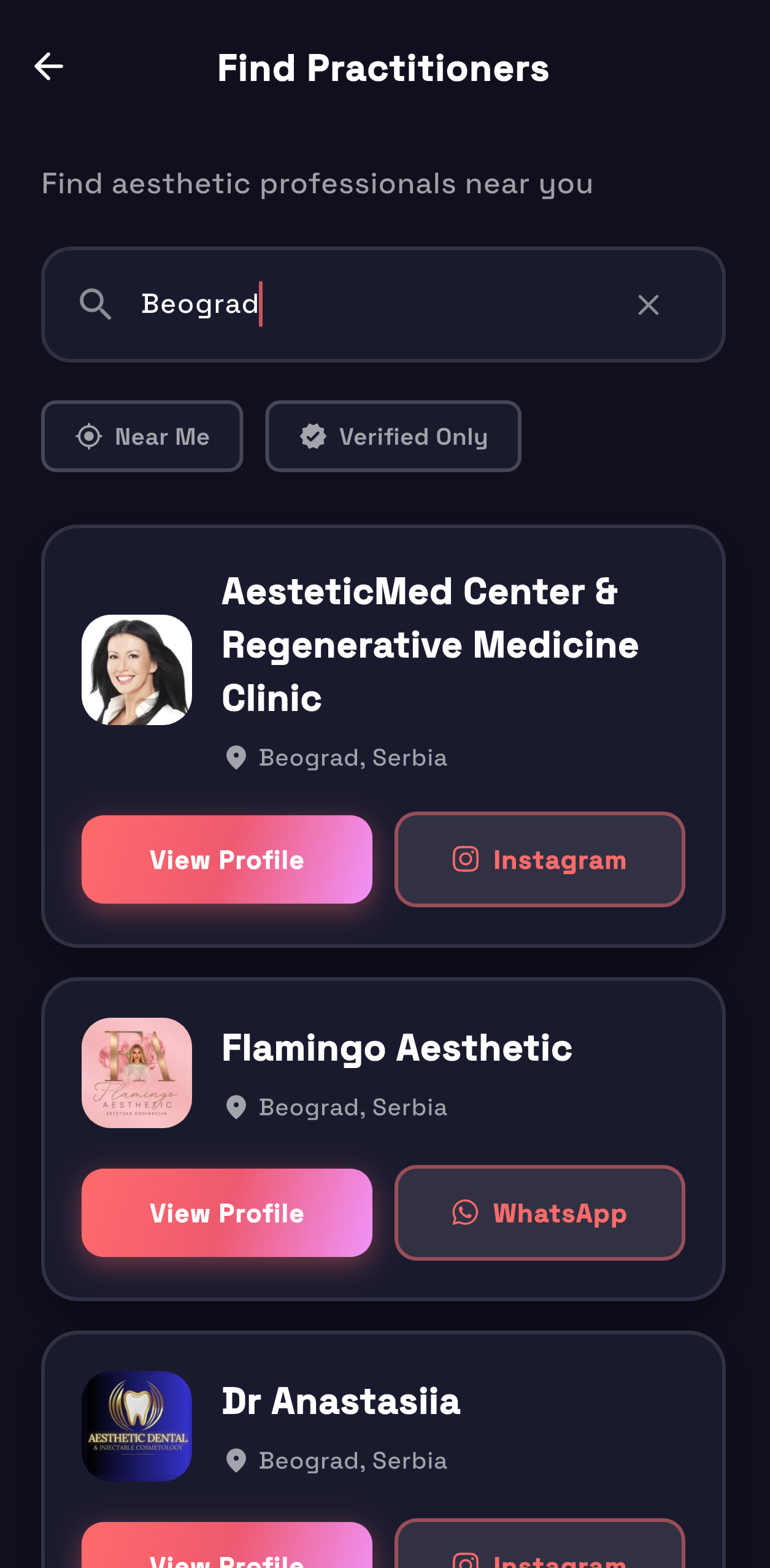Contact Flamingo Aesthetic via WhatsApp
Image resolution: width=770 pixels, height=1568 pixels.
539,1212
